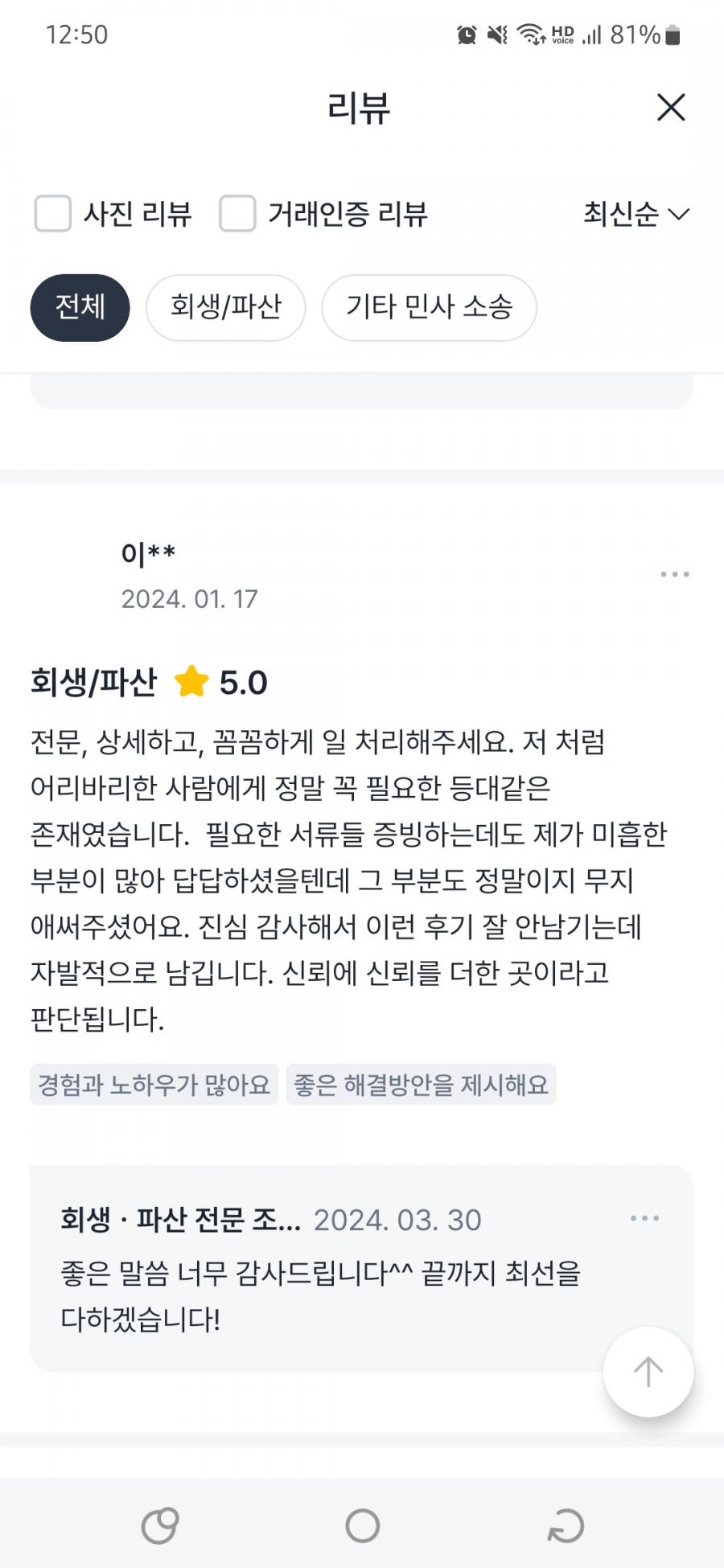
Task: Open more options on the 2024. 03. 30 reply
Action: (x=644, y=1218)
